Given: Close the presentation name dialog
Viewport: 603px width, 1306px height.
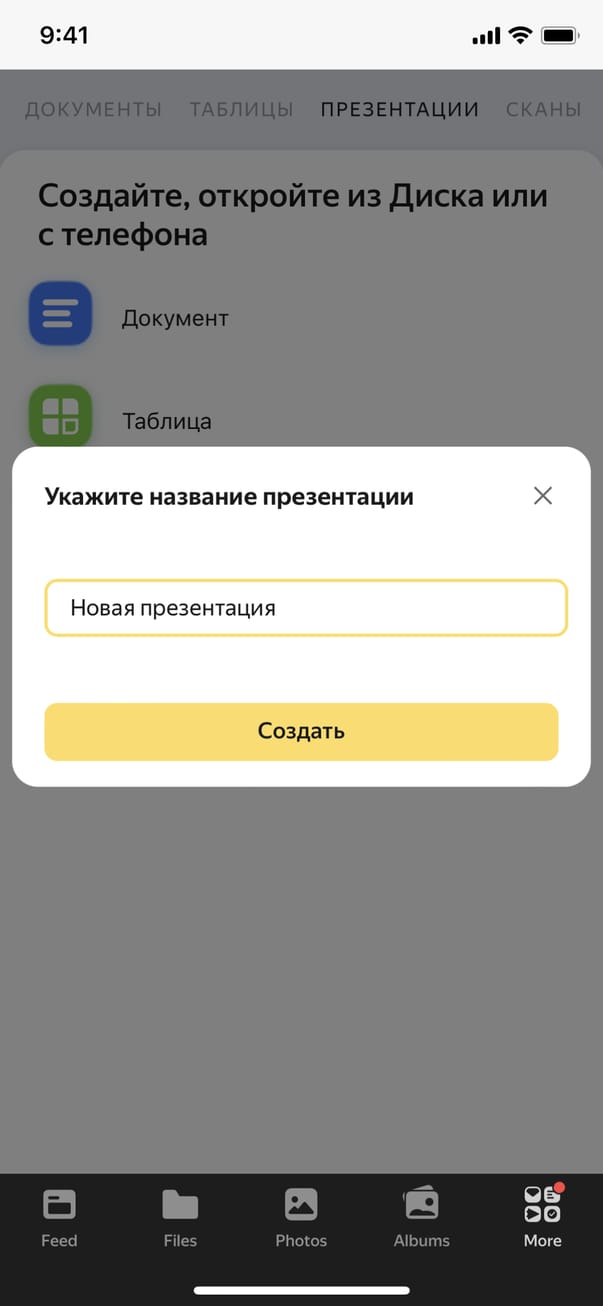Looking at the screenshot, I should (x=542, y=496).
